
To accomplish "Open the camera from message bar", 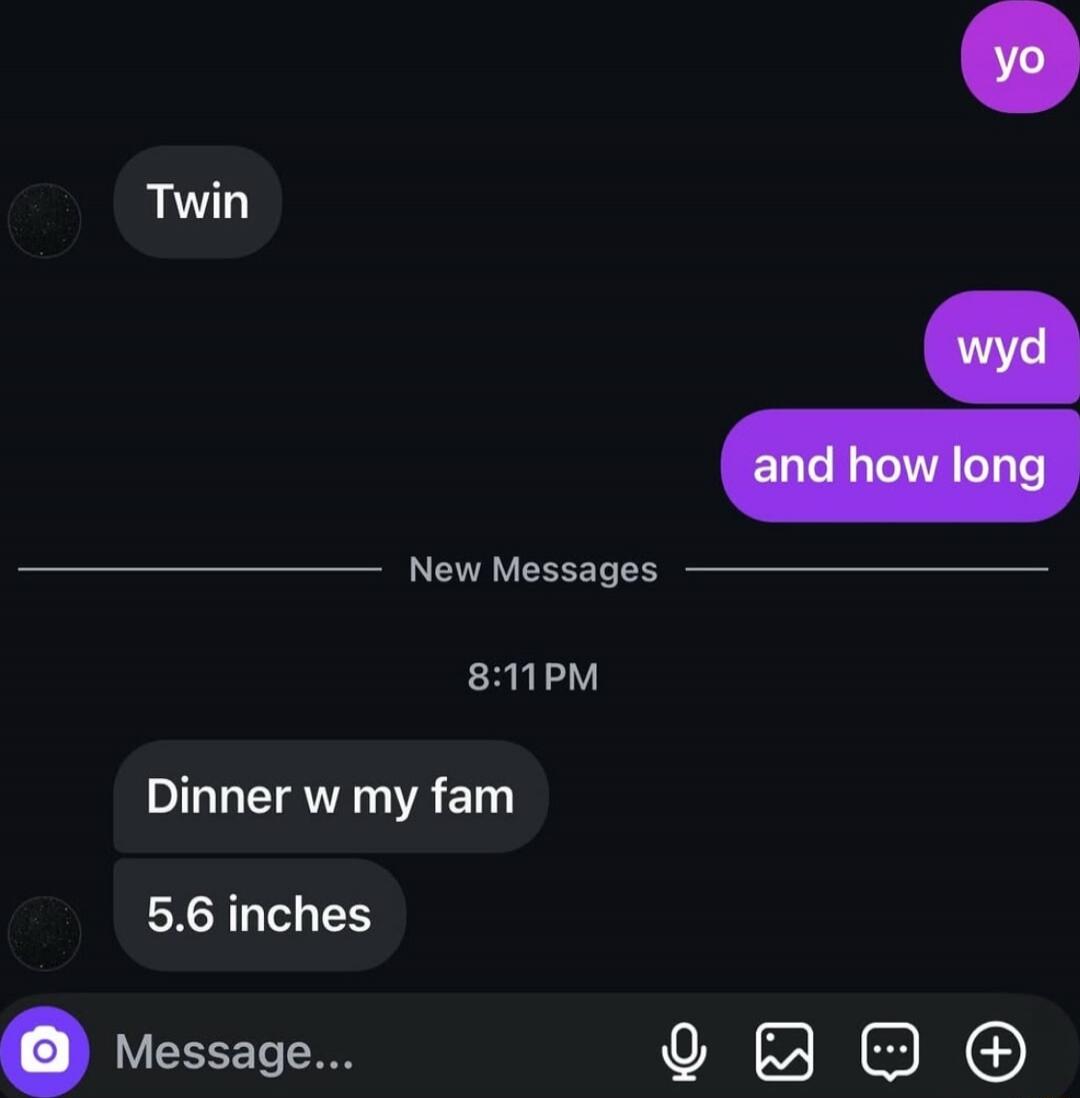I will pyautogui.click(x=44, y=1052).
